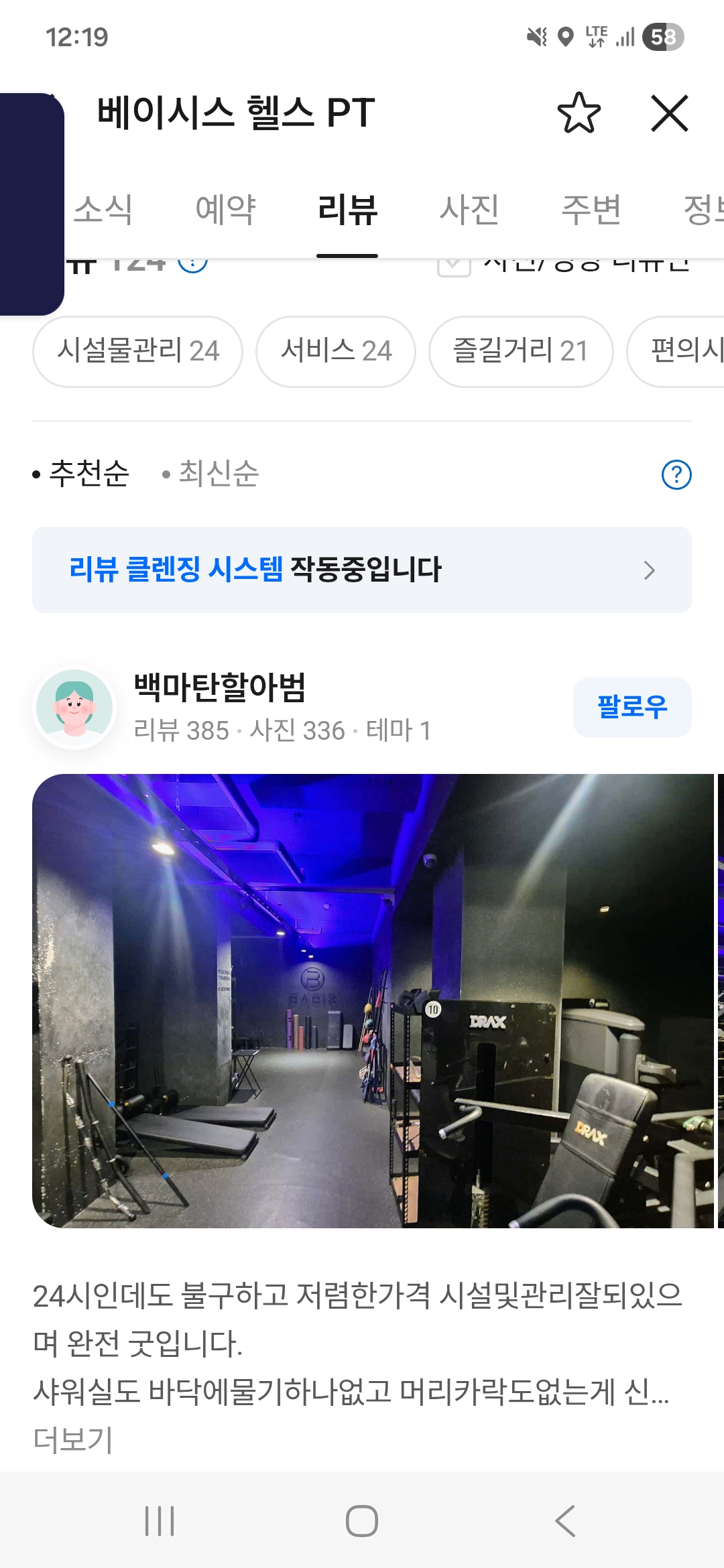Save 베이시스 헬스 PT with the star icon

579,113
